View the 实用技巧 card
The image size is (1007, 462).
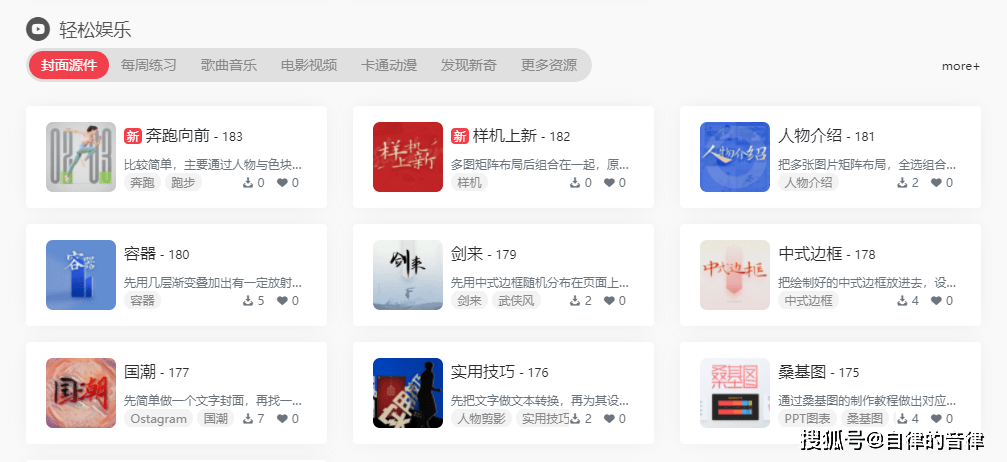pyautogui.click(x=485, y=372)
